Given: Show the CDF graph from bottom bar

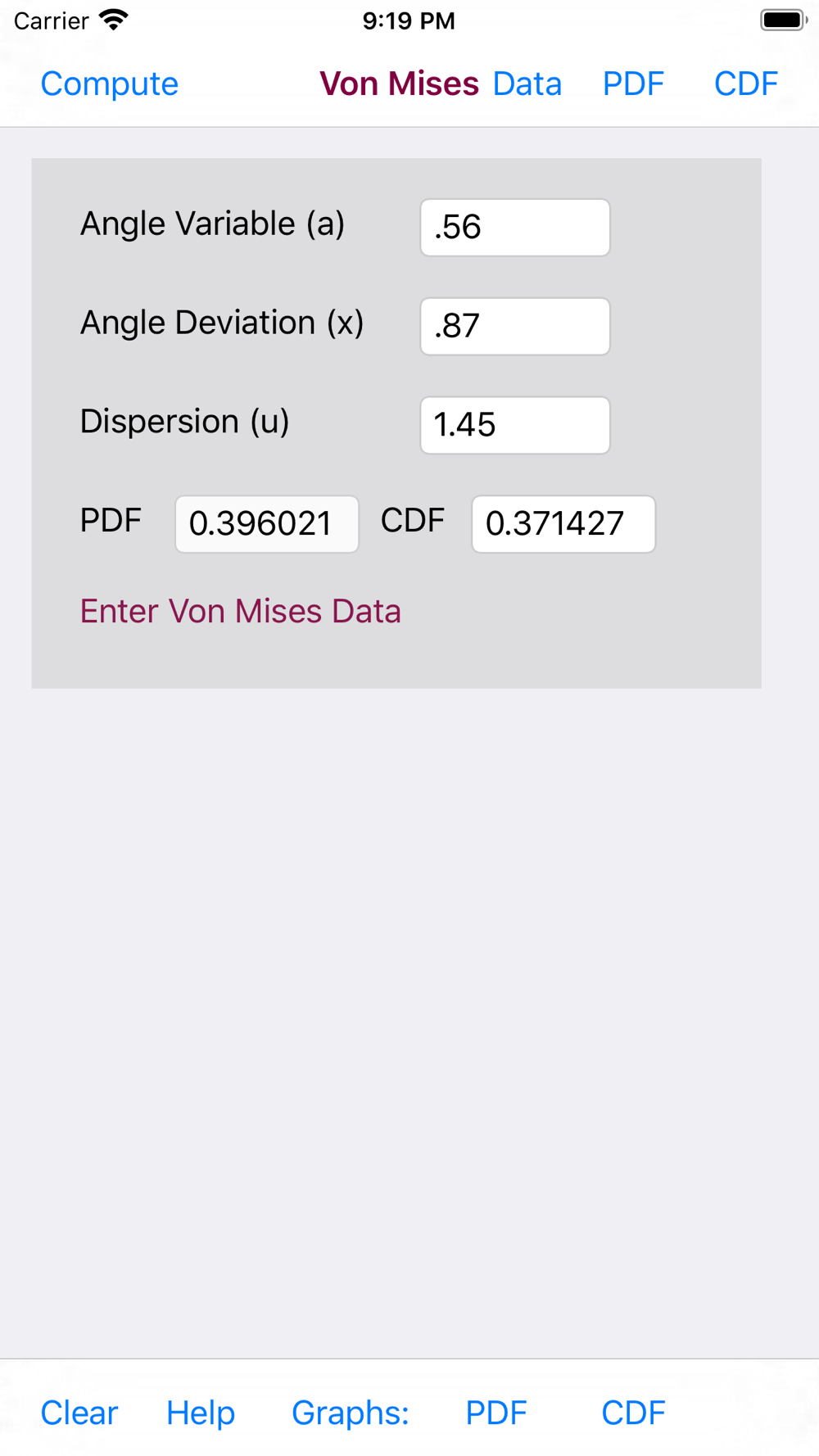Looking at the screenshot, I should [633, 1413].
